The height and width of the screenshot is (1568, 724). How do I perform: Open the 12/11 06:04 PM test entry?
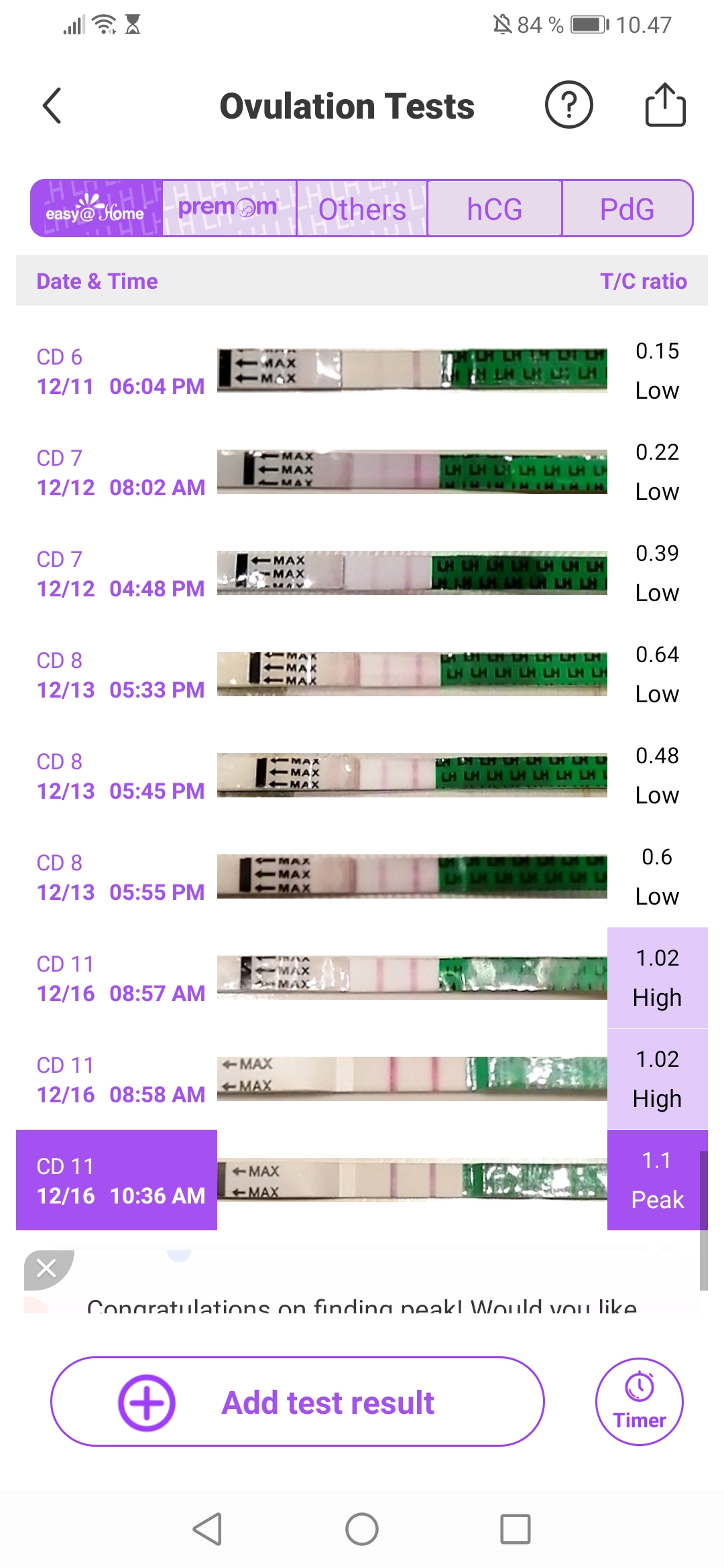(362, 371)
